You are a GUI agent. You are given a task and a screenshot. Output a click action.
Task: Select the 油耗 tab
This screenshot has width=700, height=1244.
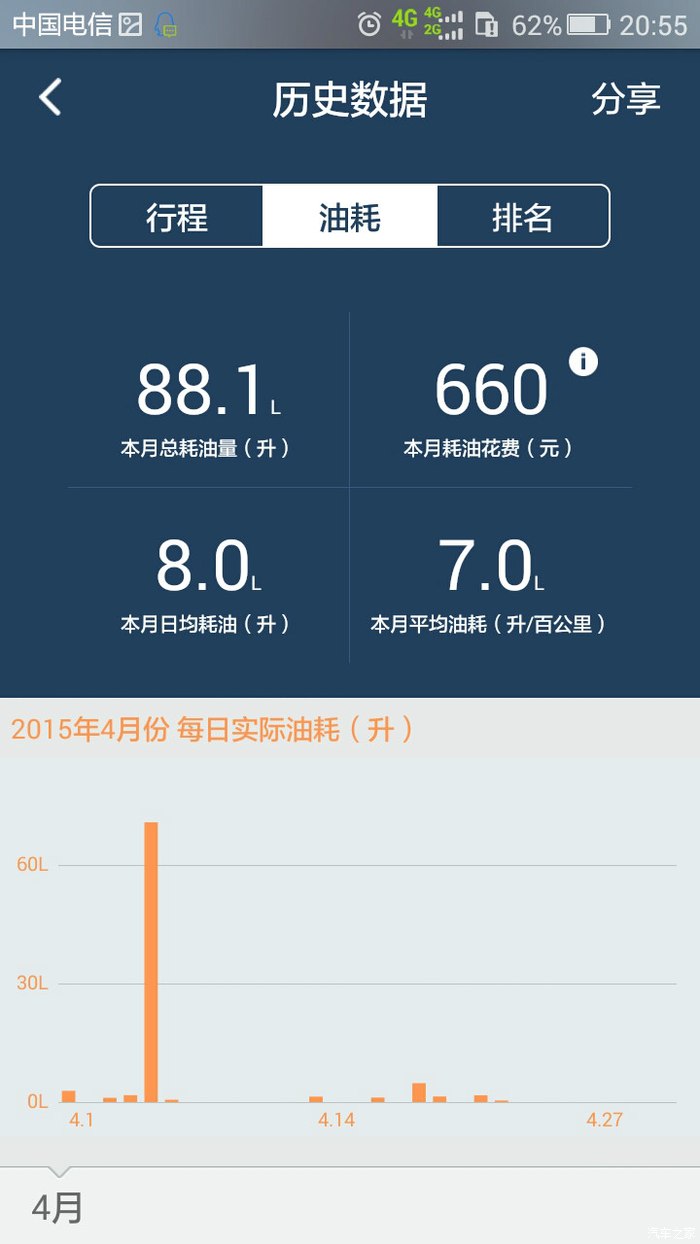(x=349, y=216)
